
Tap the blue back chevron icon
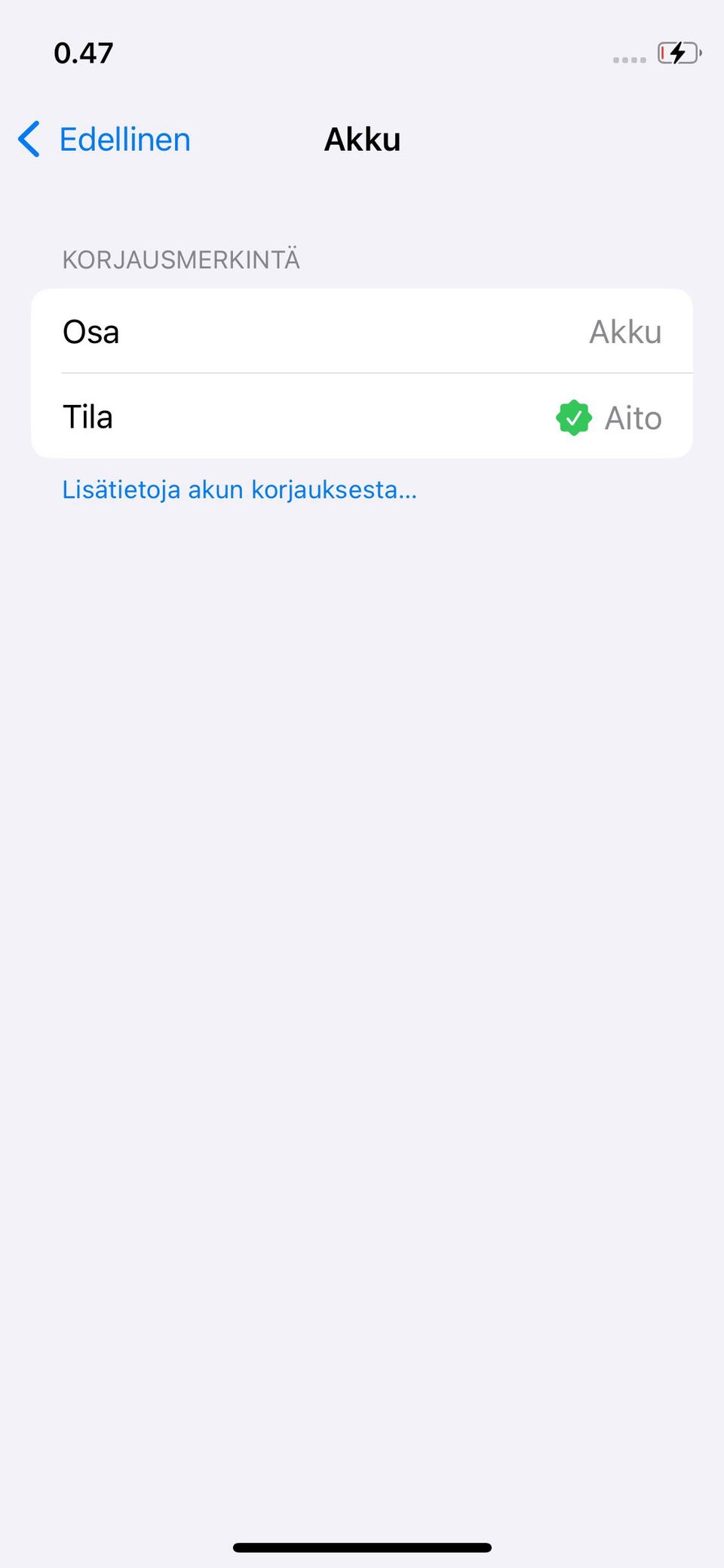28,140
